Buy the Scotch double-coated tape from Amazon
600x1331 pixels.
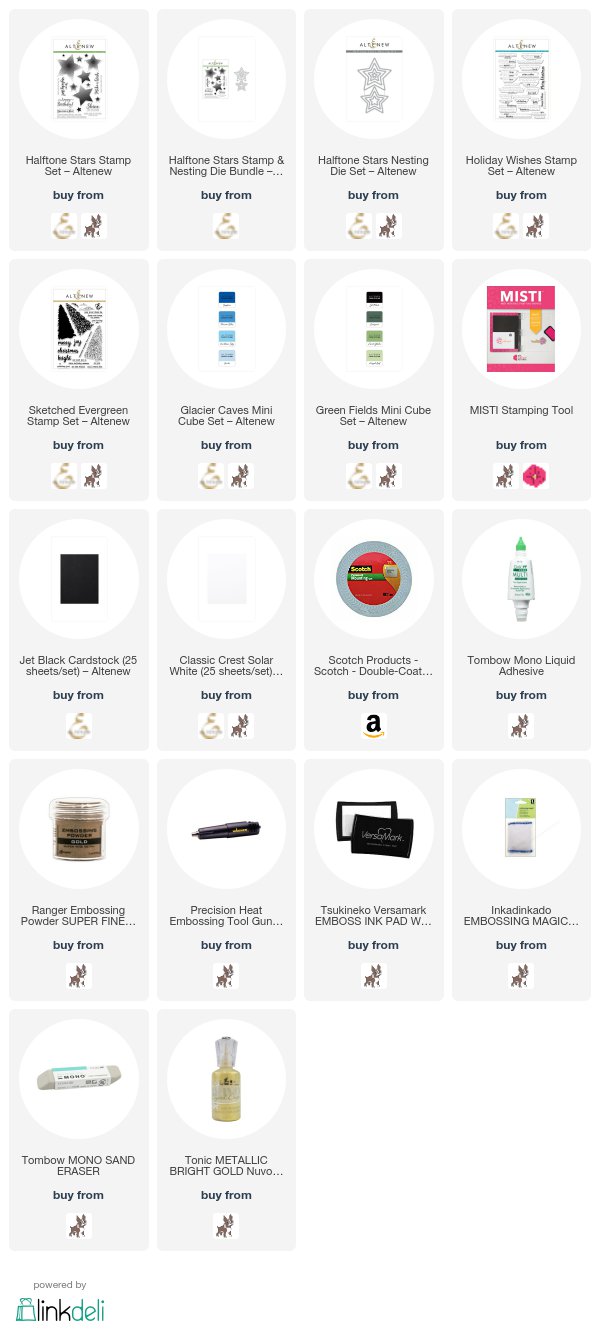373,726
